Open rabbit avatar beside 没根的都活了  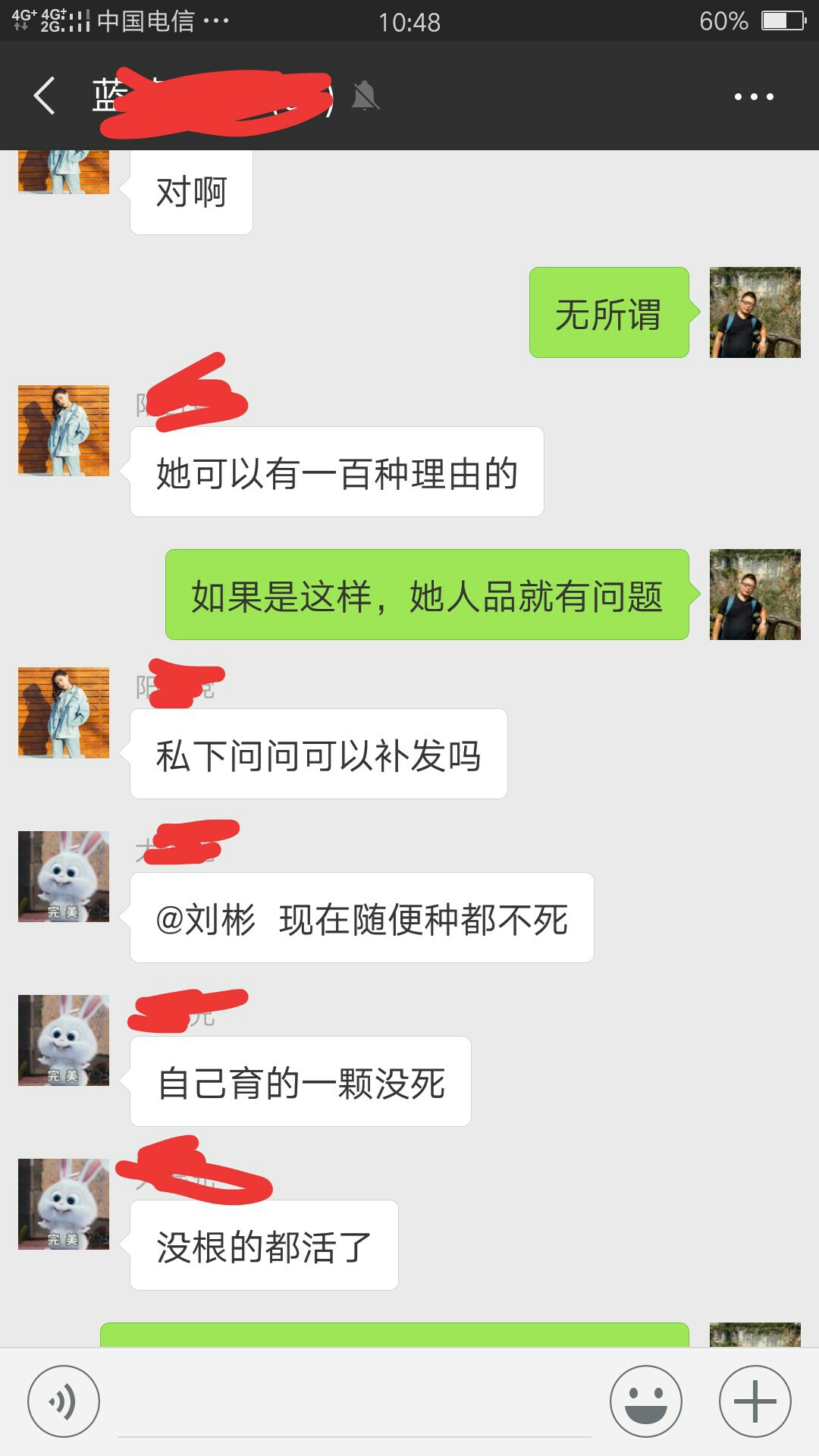coord(64,1204)
